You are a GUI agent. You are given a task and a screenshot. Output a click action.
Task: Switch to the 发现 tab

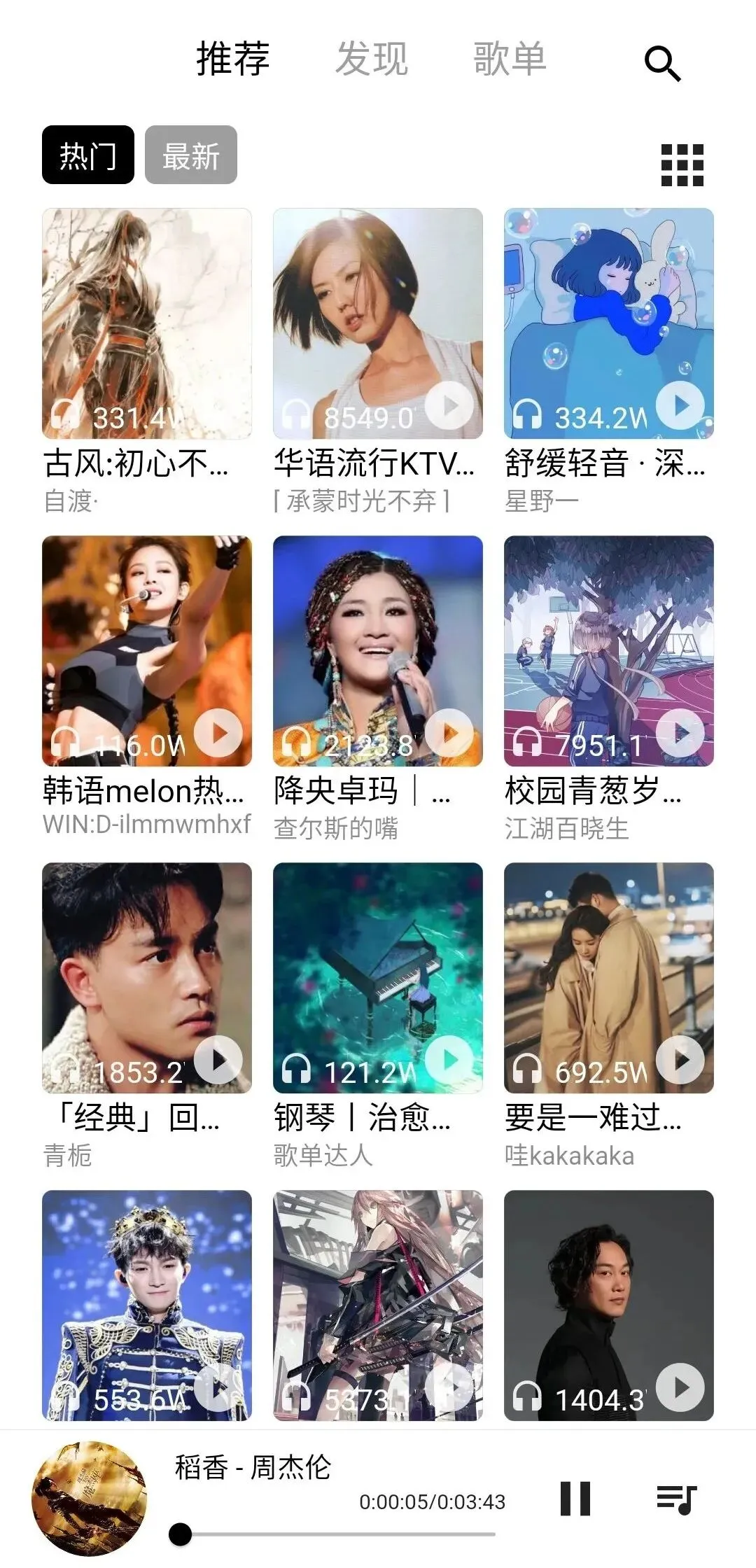[371, 59]
